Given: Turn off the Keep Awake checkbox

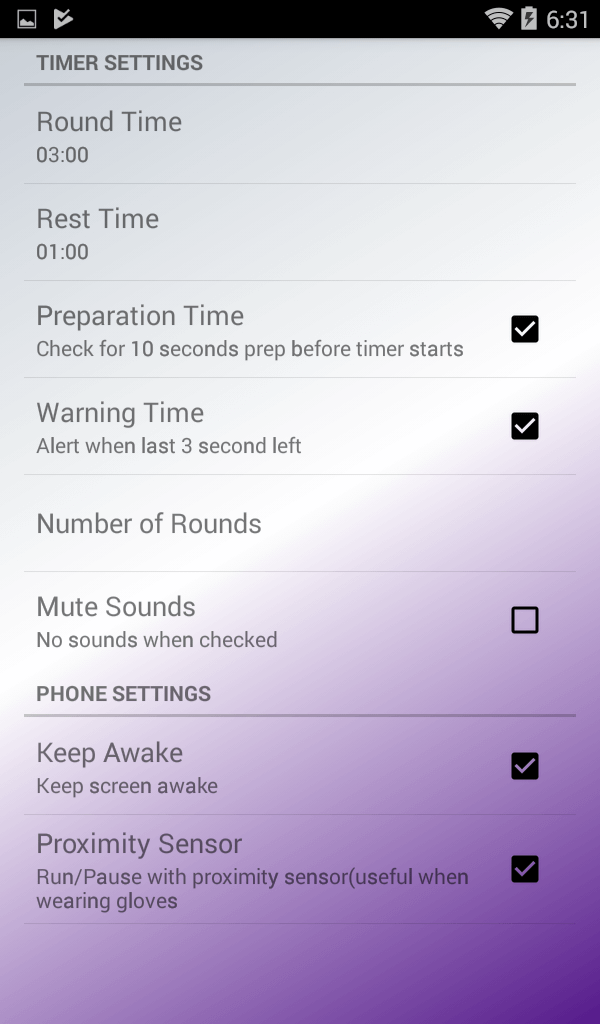Looking at the screenshot, I should pos(524,766).
